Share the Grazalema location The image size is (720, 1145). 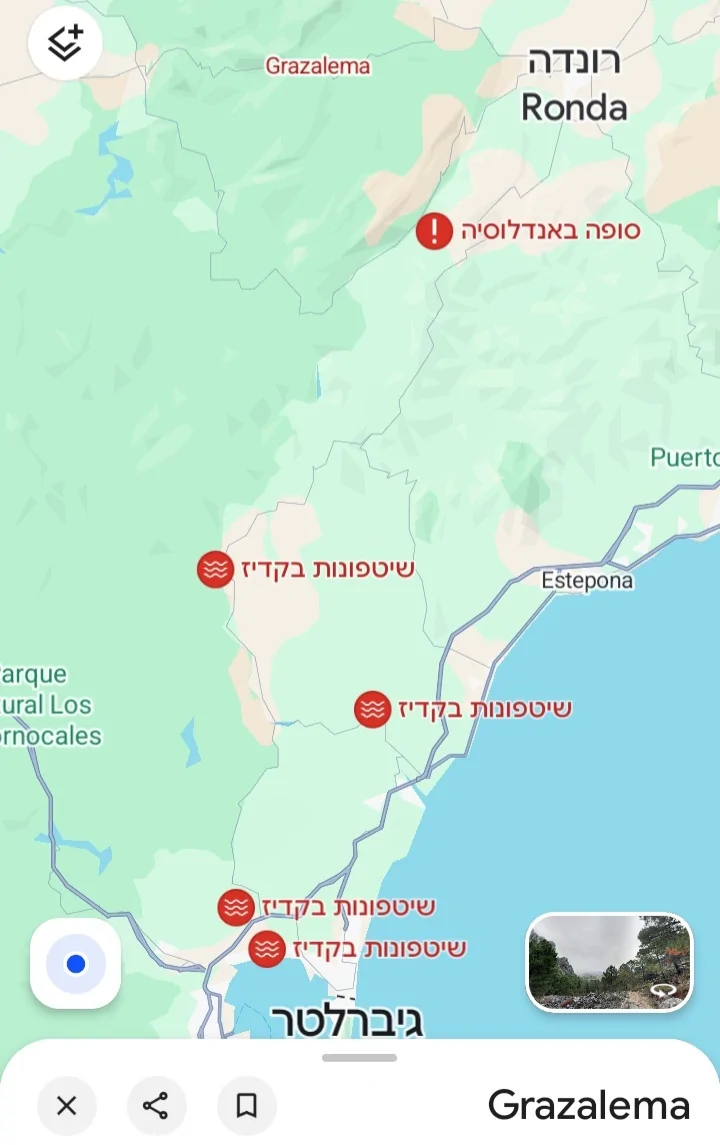156,1105
